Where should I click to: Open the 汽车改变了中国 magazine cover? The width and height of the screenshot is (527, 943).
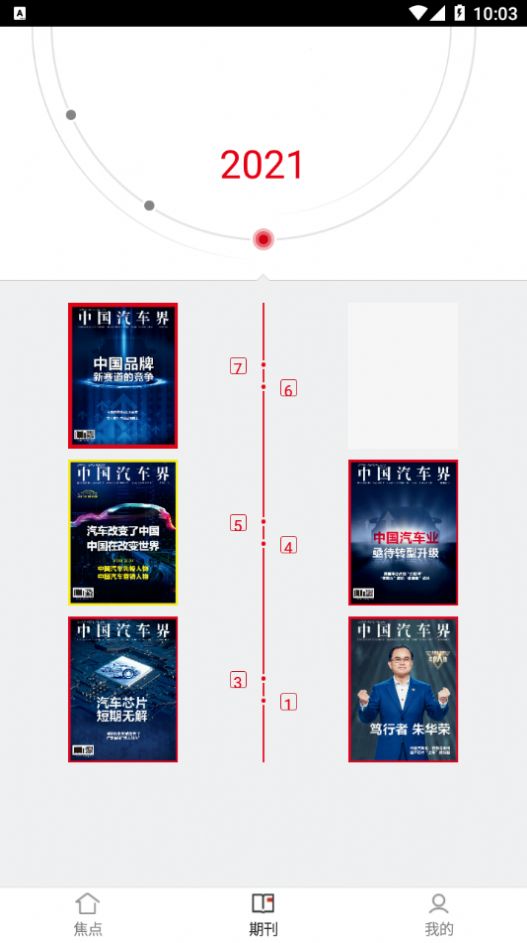(123, 532)
